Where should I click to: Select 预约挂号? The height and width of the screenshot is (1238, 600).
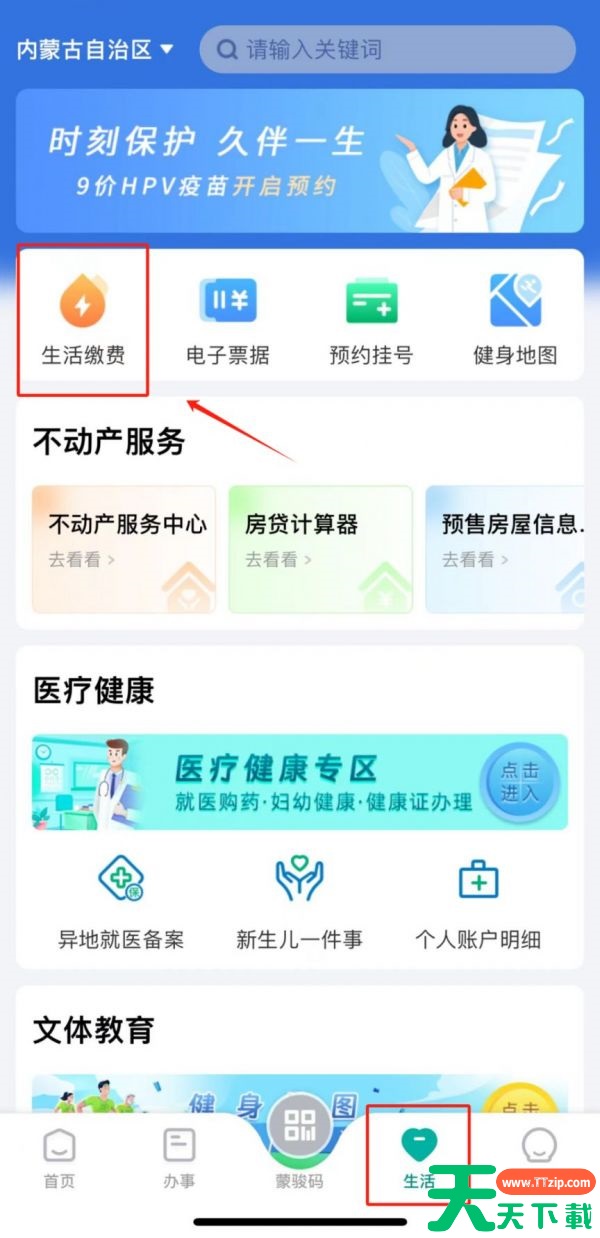(371, 318)
